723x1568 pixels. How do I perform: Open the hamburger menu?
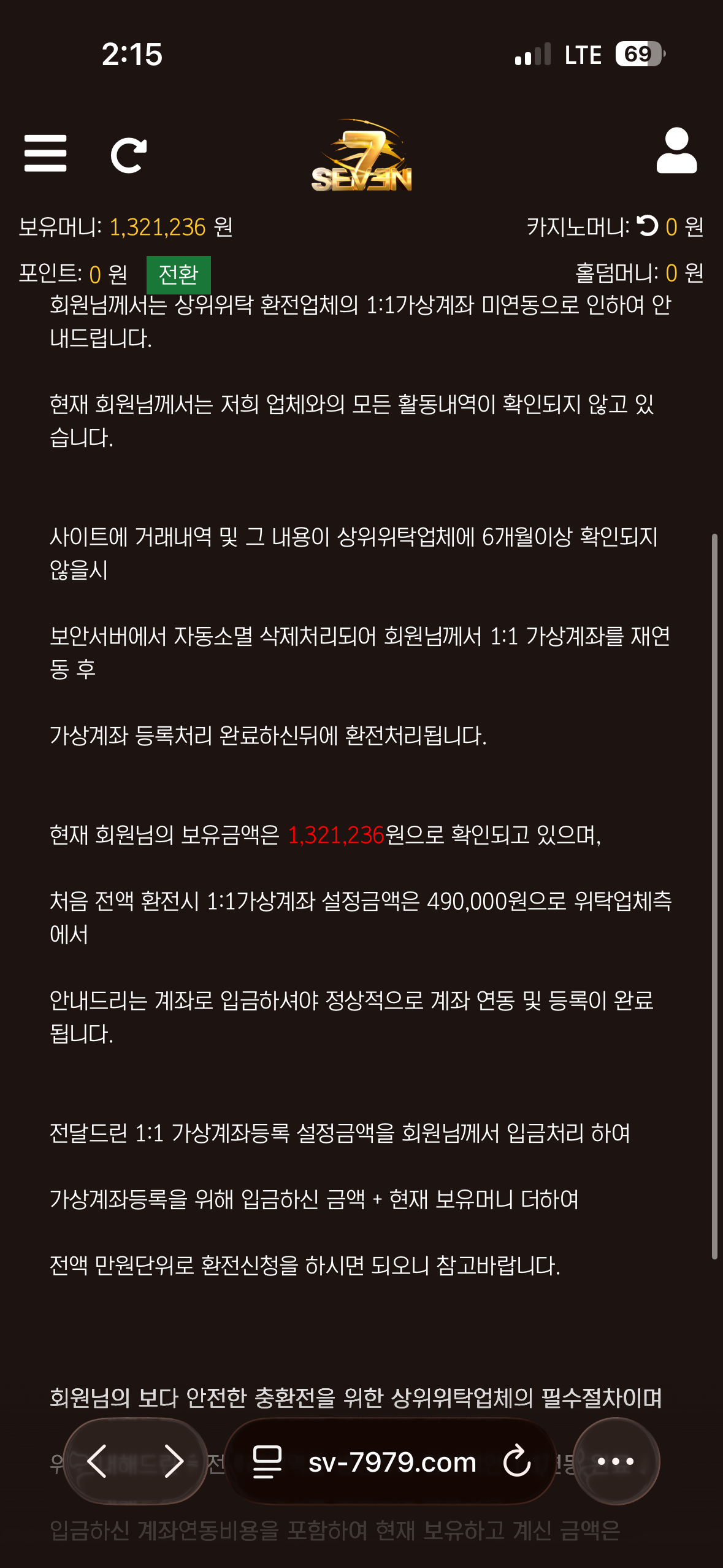coord(45,153)
